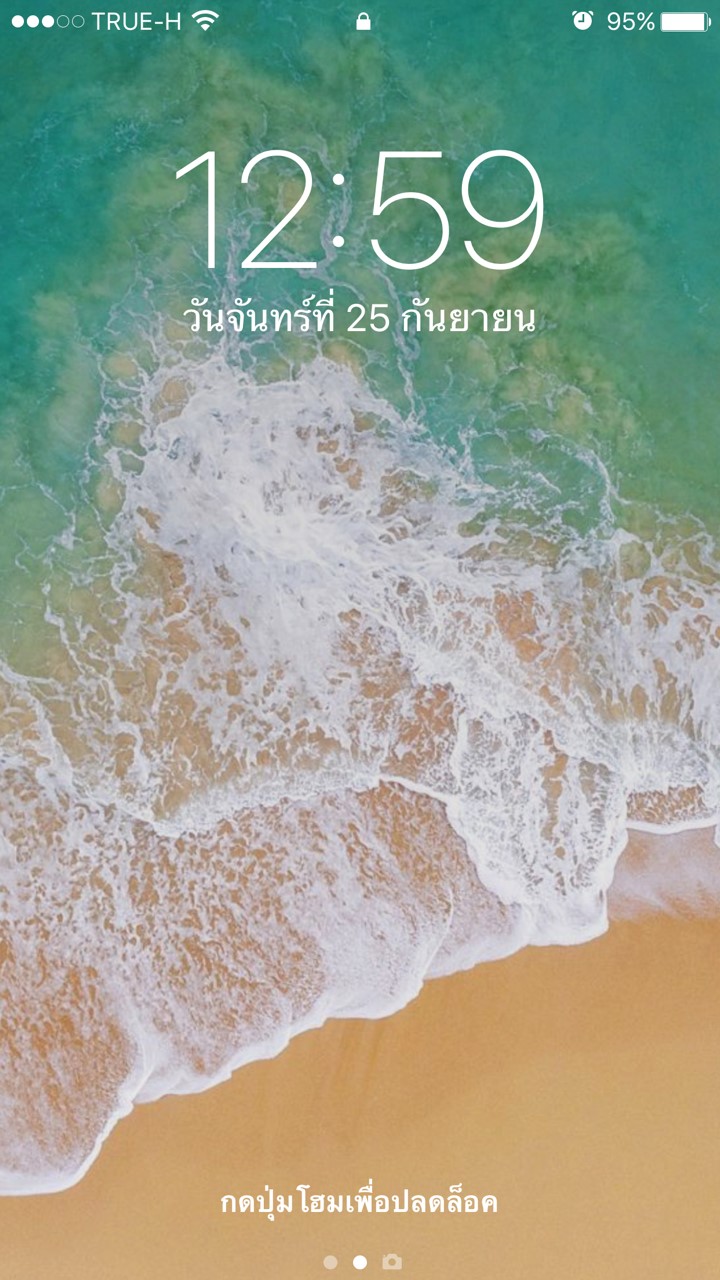Select the left page indicator dot

[330, 1262]
